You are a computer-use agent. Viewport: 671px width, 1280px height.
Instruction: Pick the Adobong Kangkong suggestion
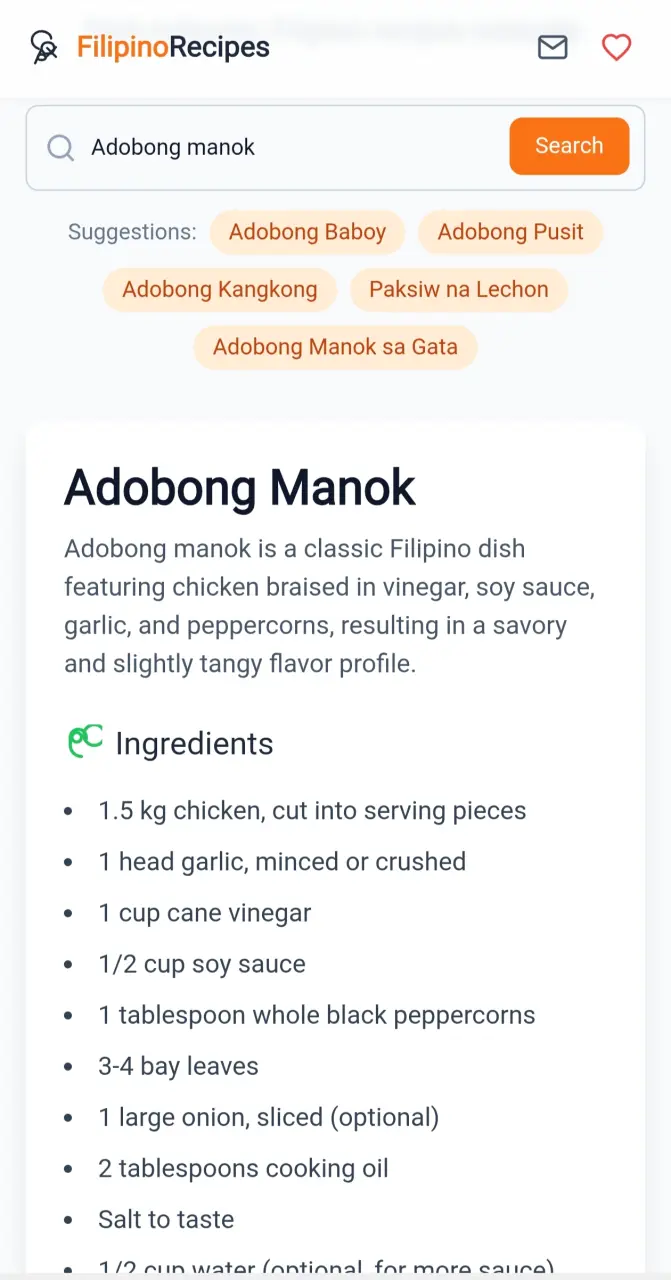click(x=220, y=290)
